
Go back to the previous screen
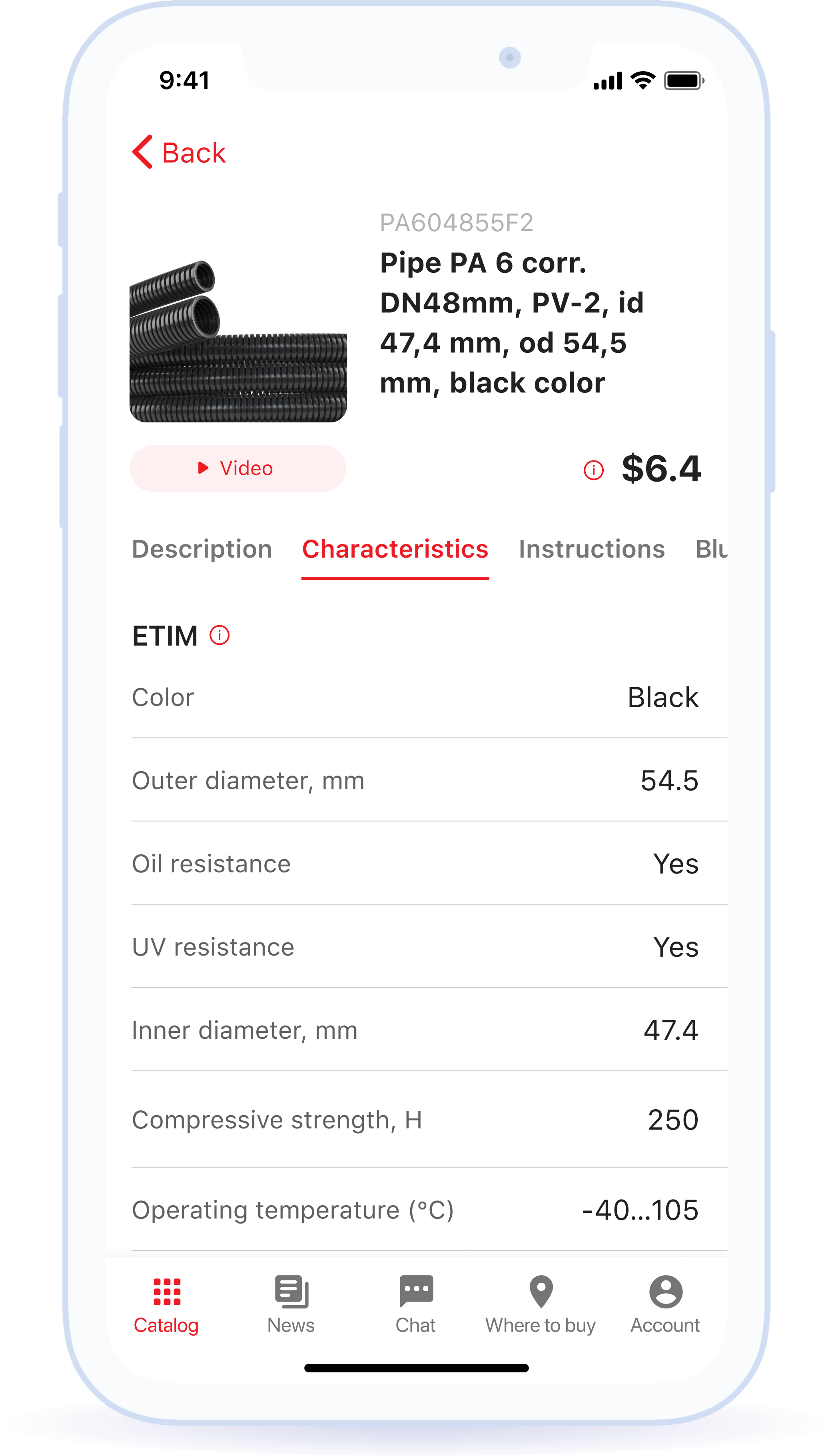[x=179, y=153]
